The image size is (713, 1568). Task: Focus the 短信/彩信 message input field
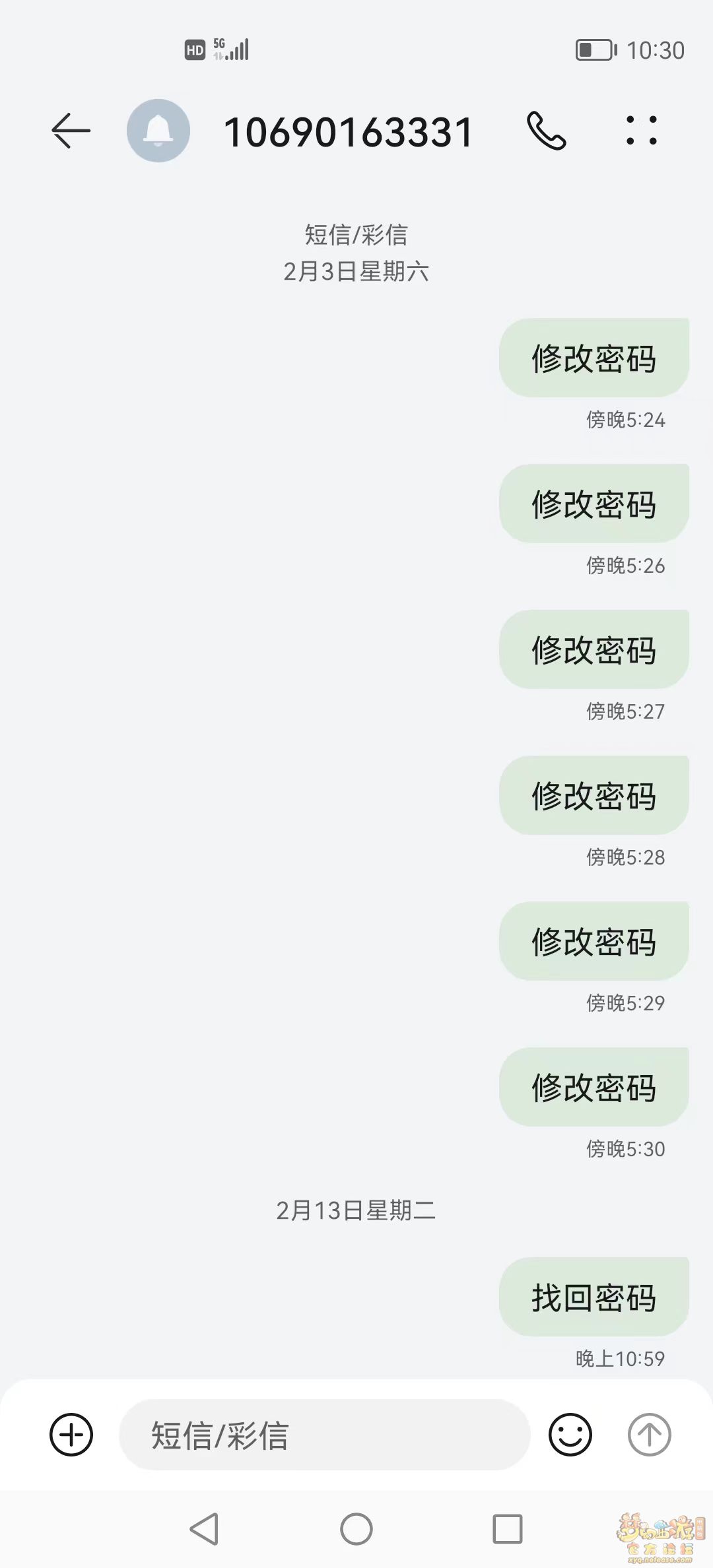324,1435
